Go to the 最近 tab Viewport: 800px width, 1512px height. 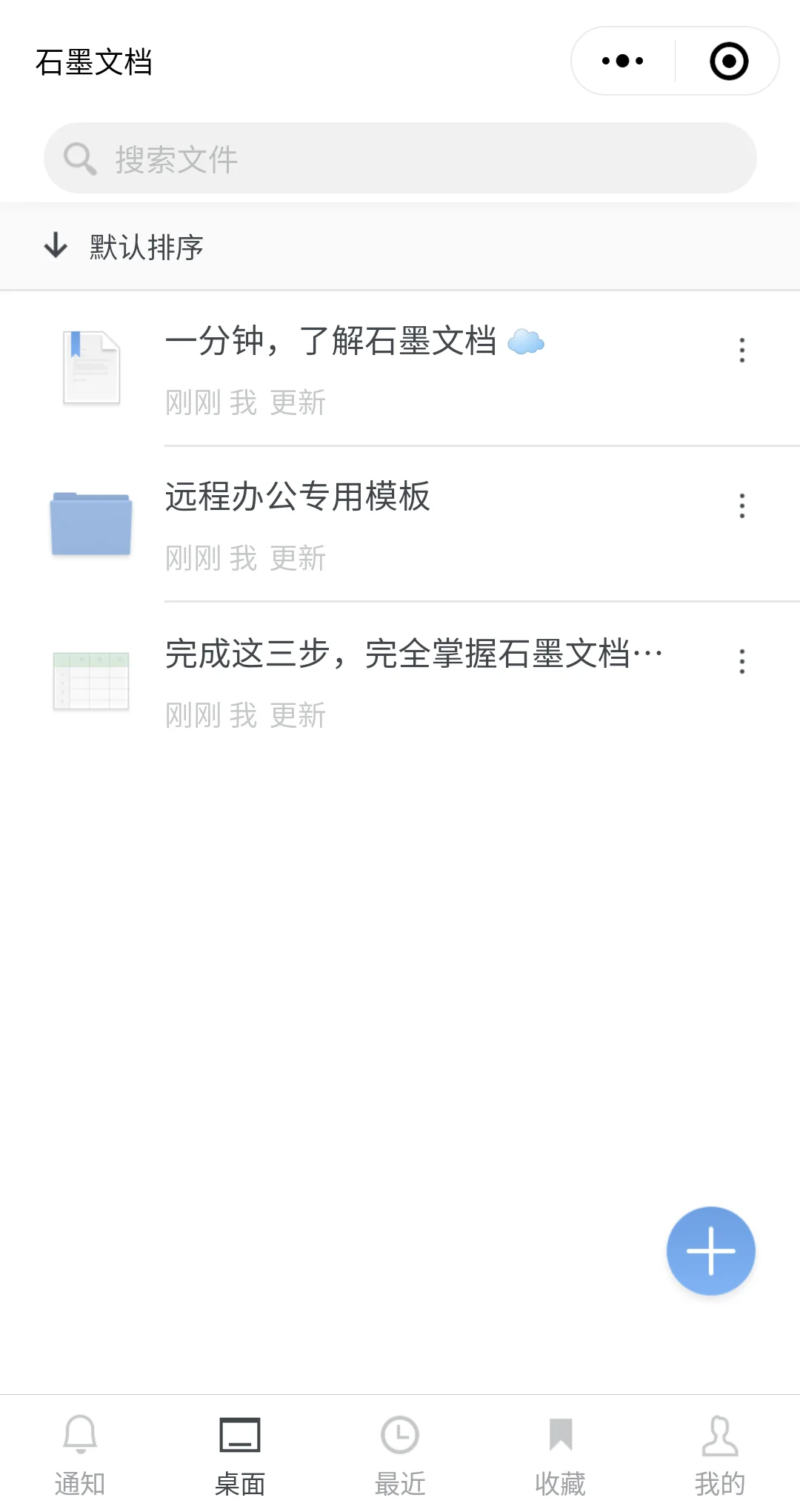(400, 1454)
